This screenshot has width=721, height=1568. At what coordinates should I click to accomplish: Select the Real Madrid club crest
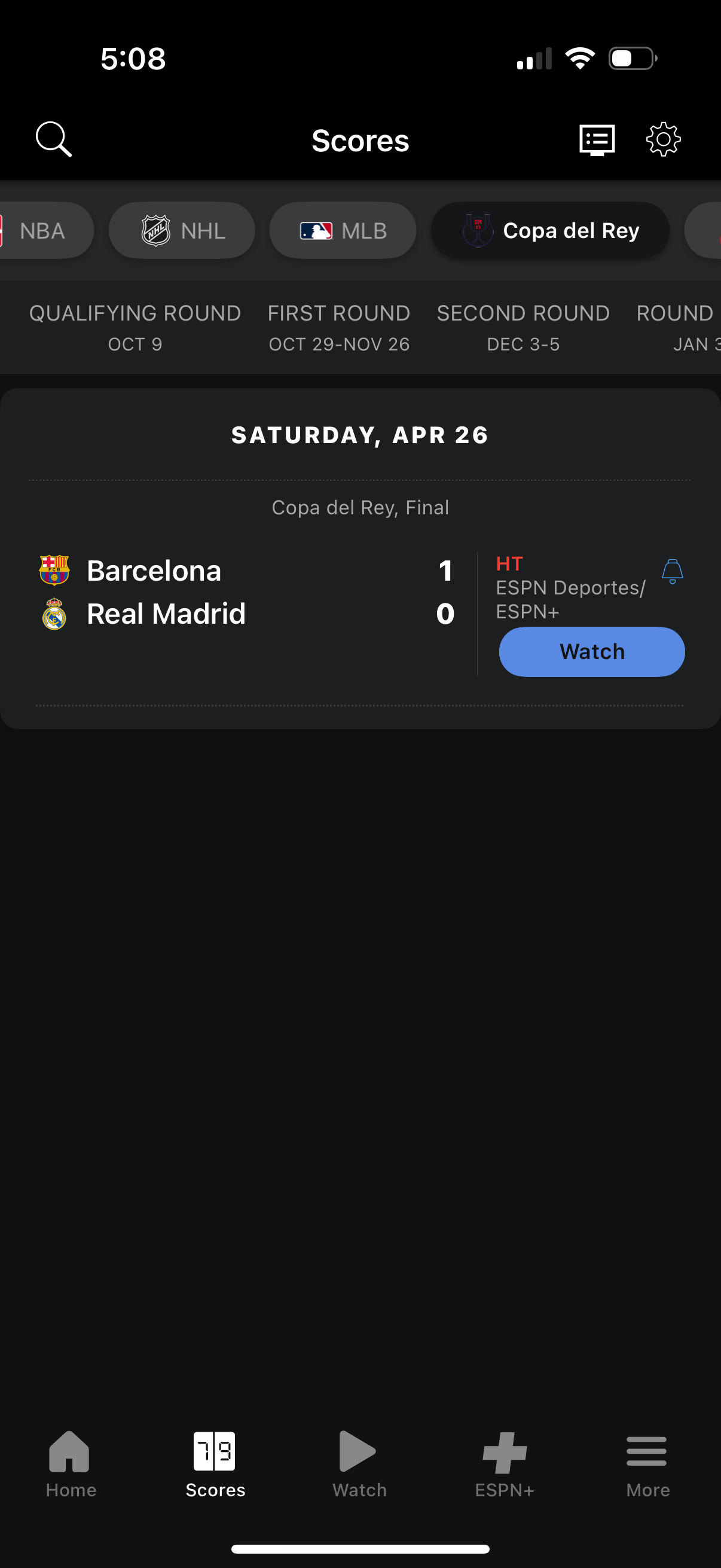(x=54, y=614)
